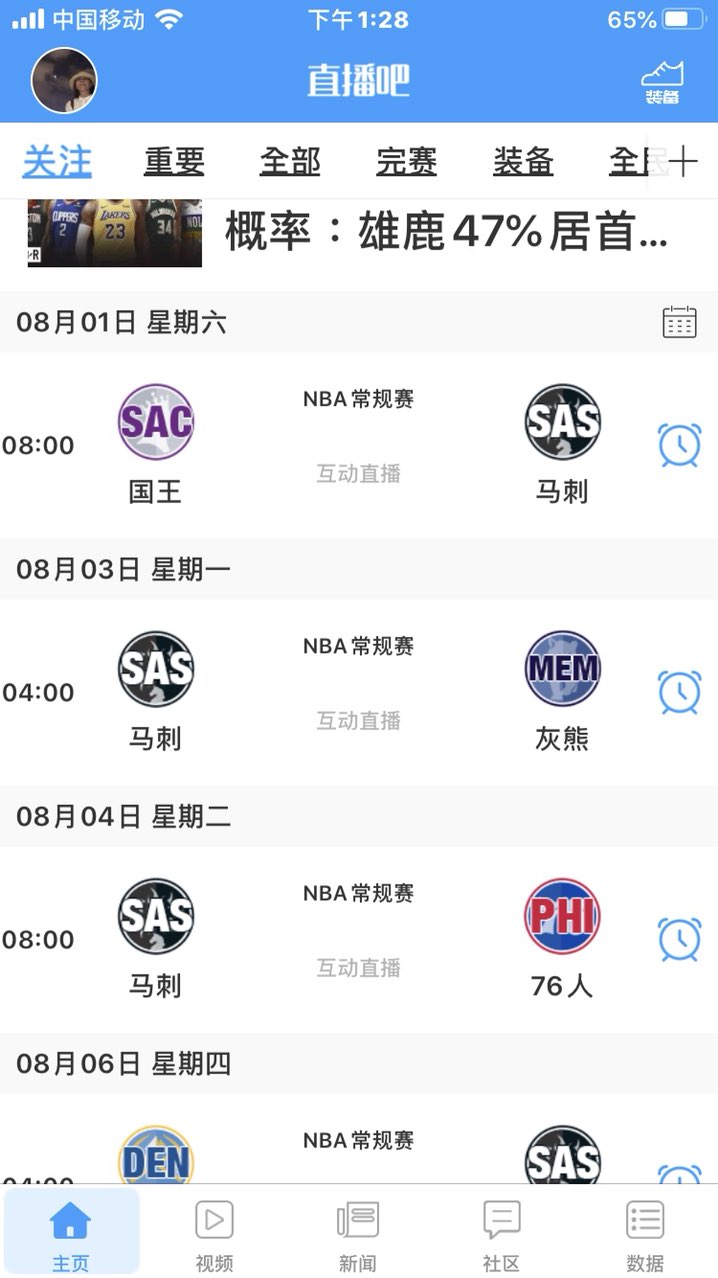Add more channels with the plus icon
Screen dimensions: 718x1278
(x=683, y=161)
